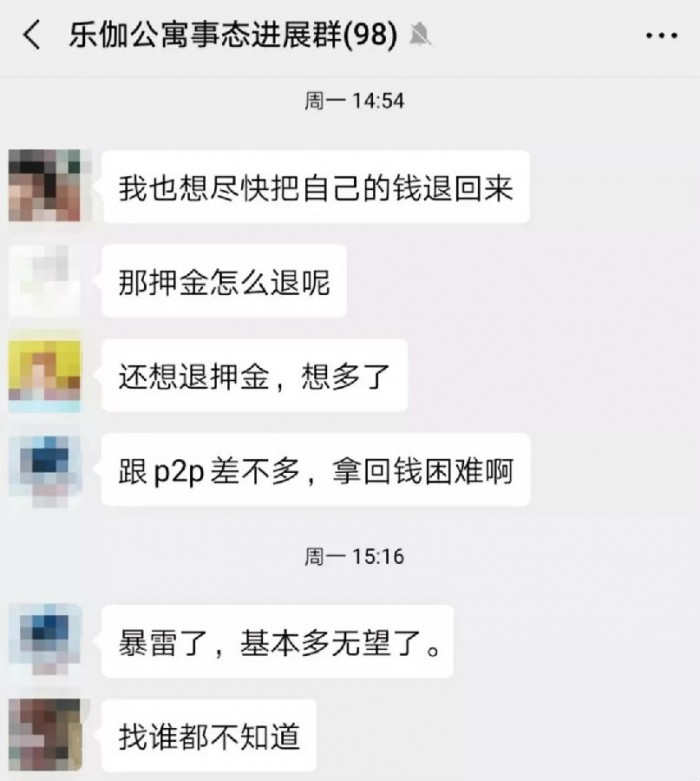The width and height of the screenshot is (700, 781).
Task: Go back from the group chat
Action: [x=32, y=36]
